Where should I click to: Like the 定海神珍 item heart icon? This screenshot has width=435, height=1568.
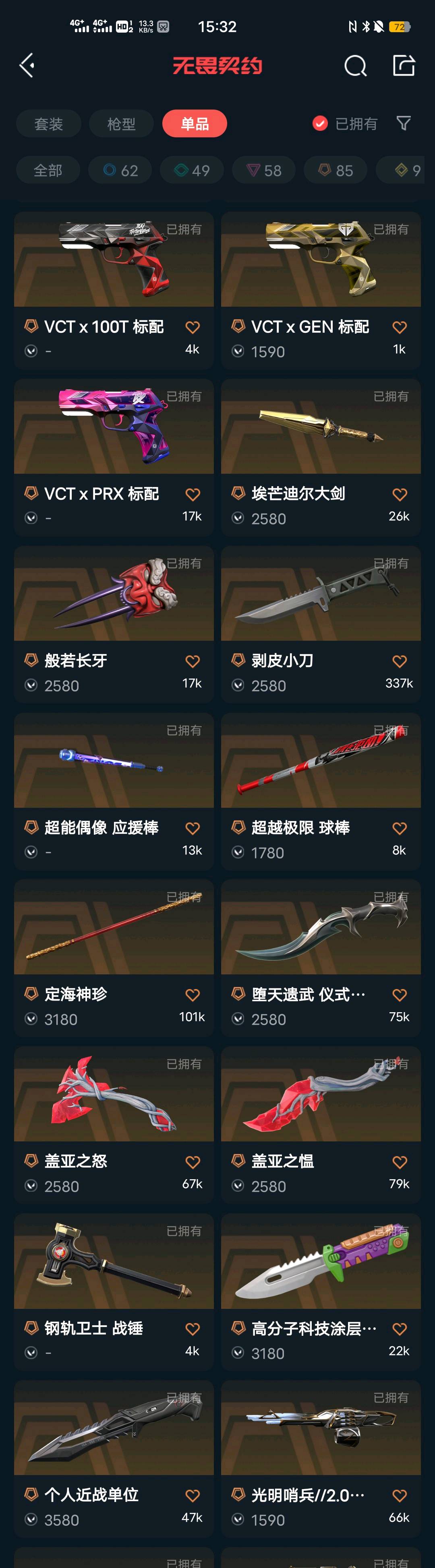point(193,994)
